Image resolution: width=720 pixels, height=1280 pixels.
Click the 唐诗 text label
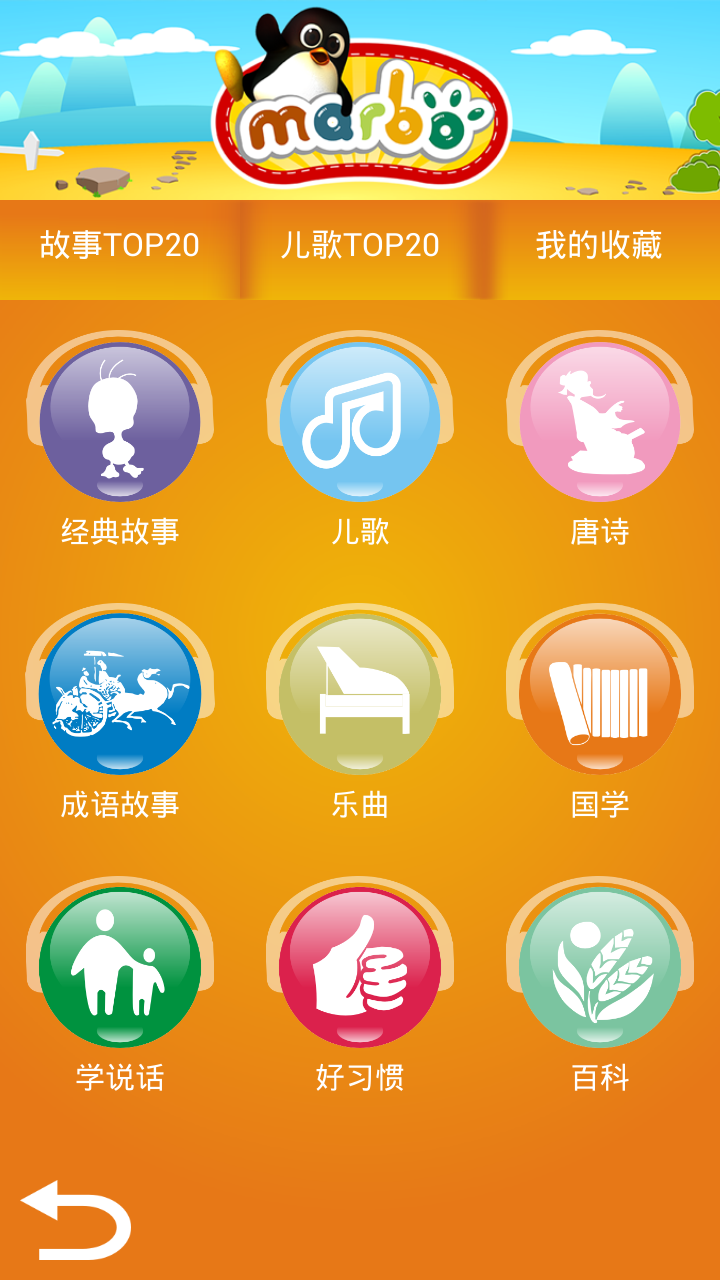tap(598, 534)
